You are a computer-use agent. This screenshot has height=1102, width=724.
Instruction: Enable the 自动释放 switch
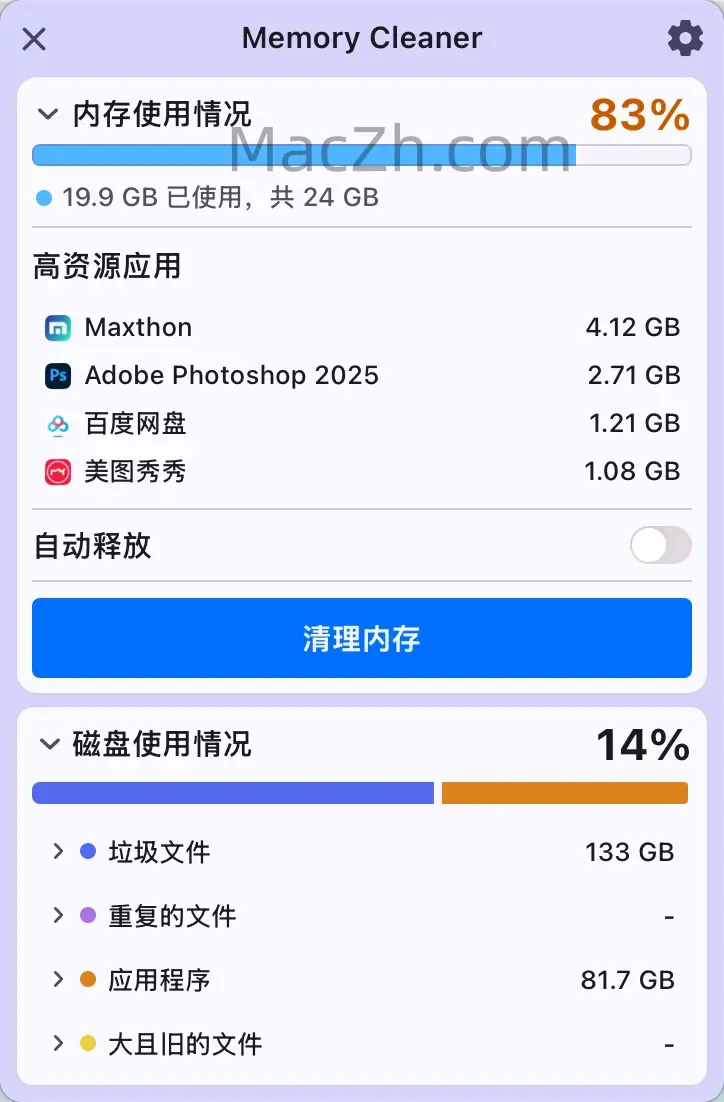pyautogui.click(x=660, y=546)
